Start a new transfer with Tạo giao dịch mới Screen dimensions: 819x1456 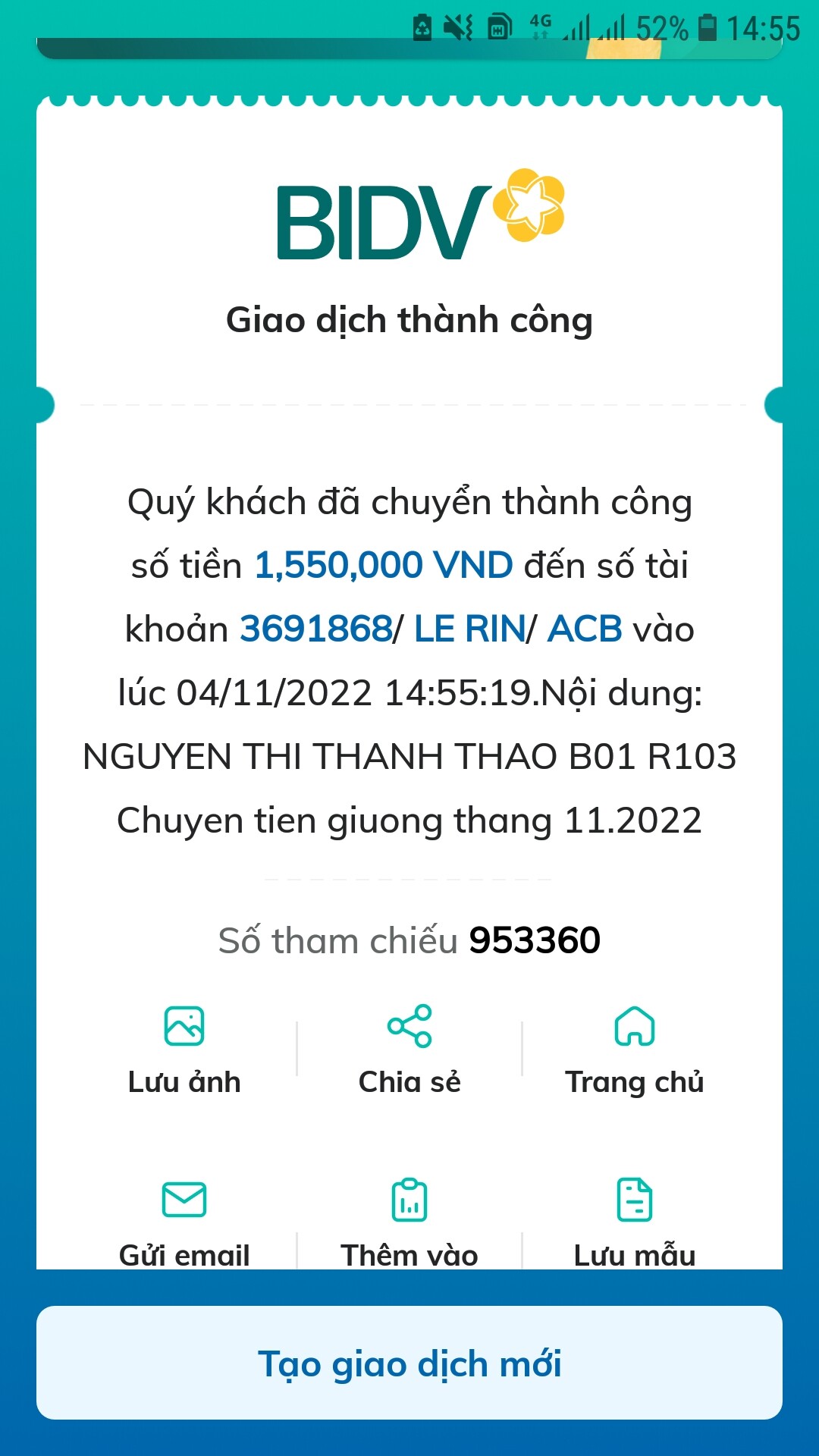tap(409, 1363)
